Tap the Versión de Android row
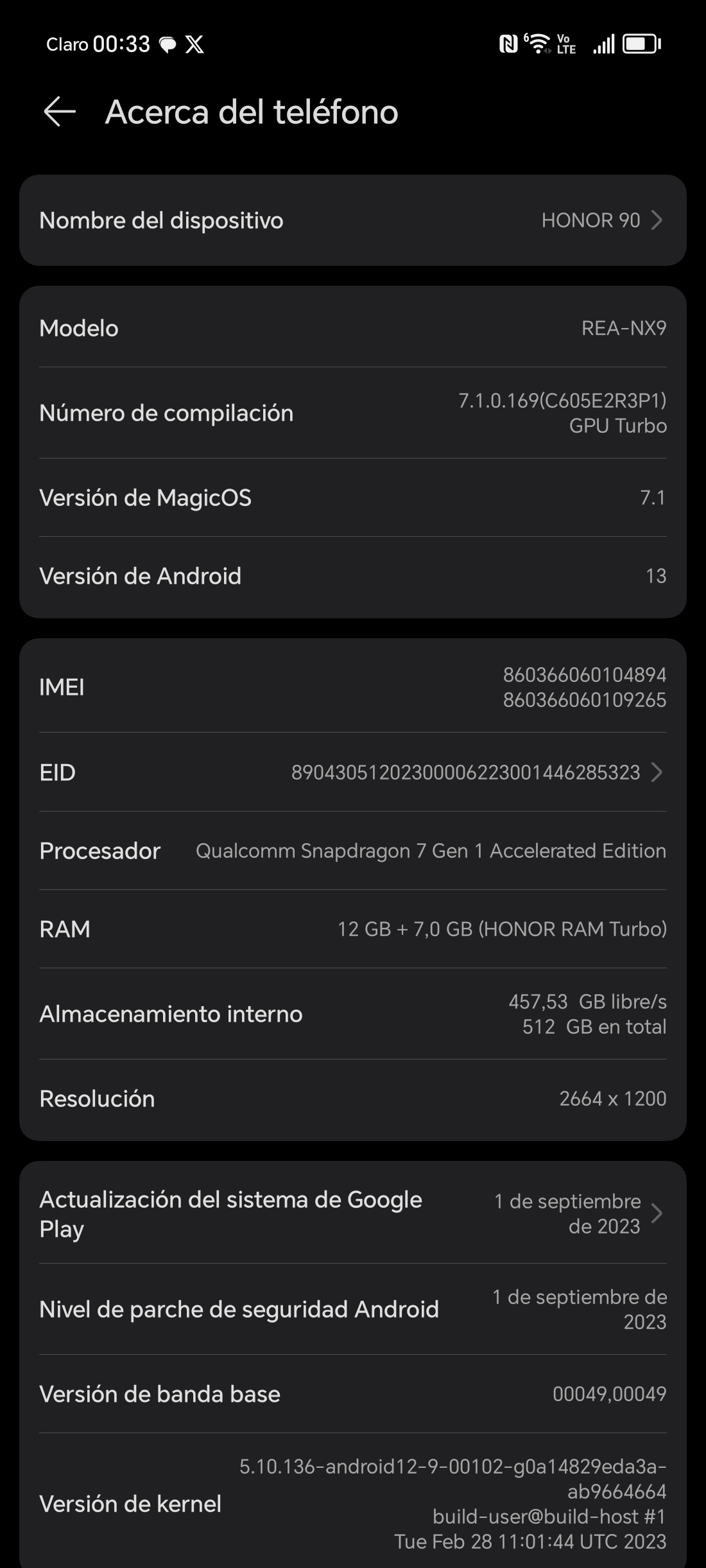The image size is (706, 1568). pos(353,576)
